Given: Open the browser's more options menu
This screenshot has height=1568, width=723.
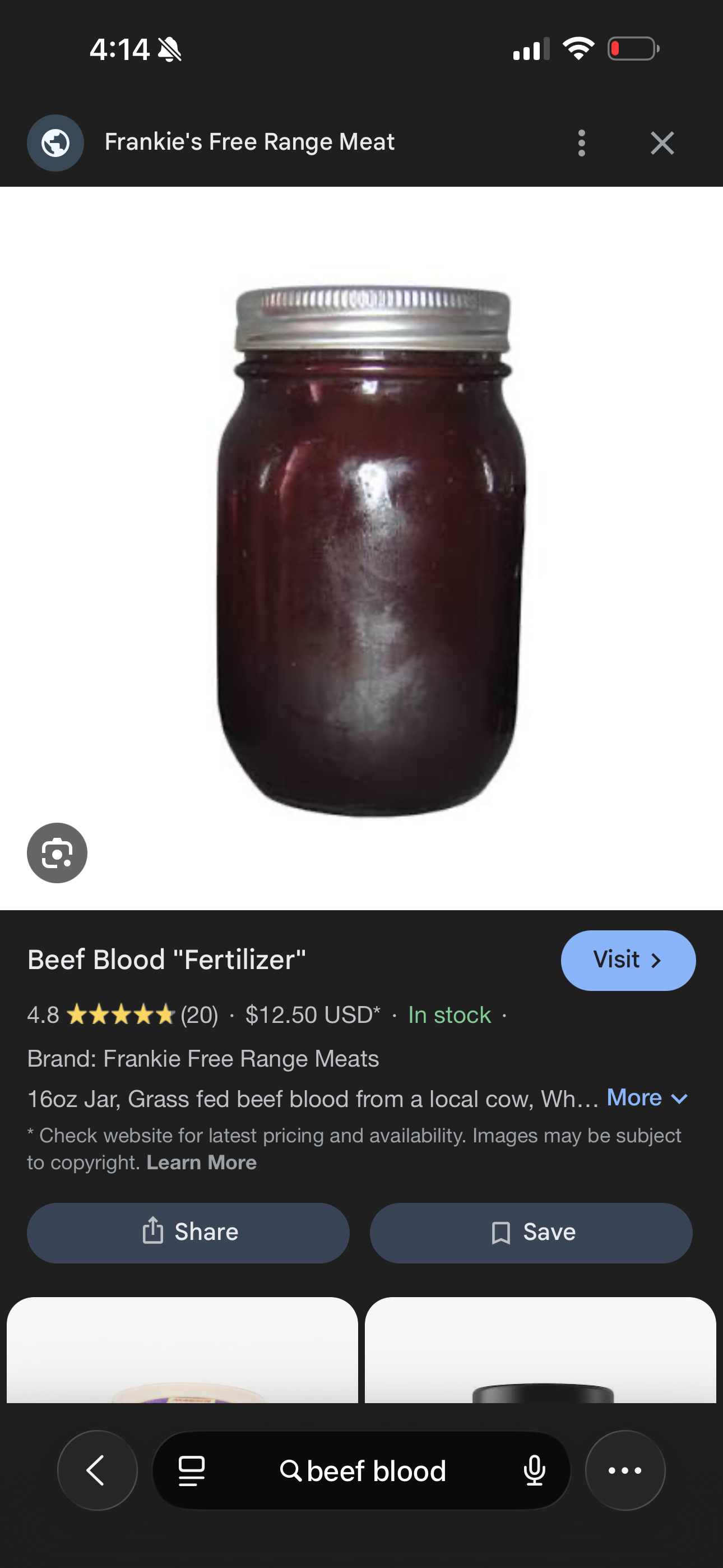Looking at the screenshot, I should tap(625, 1470).
